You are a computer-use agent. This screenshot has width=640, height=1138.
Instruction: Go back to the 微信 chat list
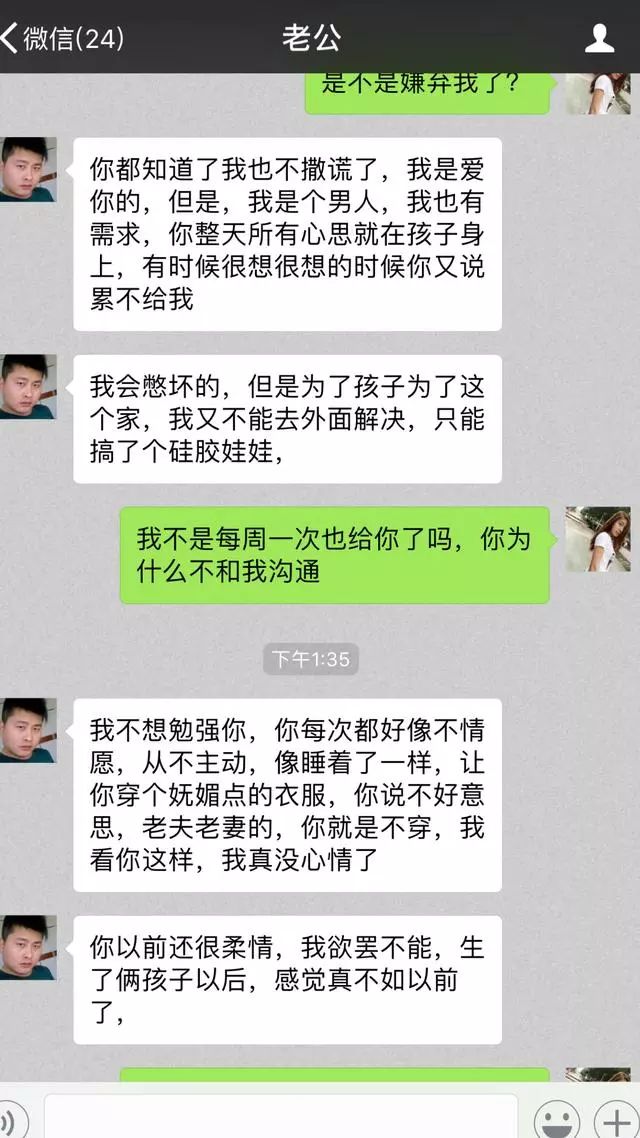[62, 38]
